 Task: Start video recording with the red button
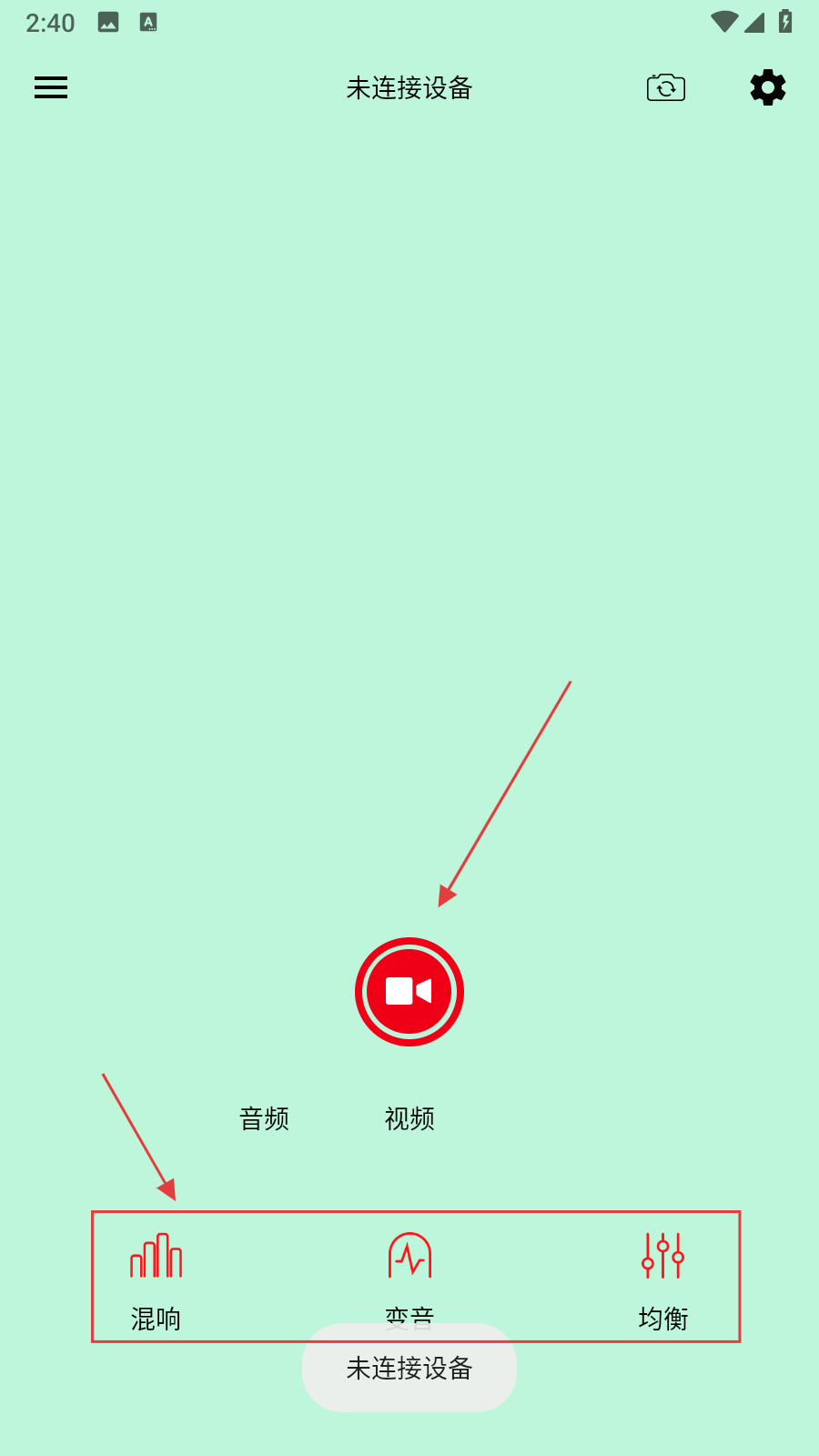[x=409, y=992]
